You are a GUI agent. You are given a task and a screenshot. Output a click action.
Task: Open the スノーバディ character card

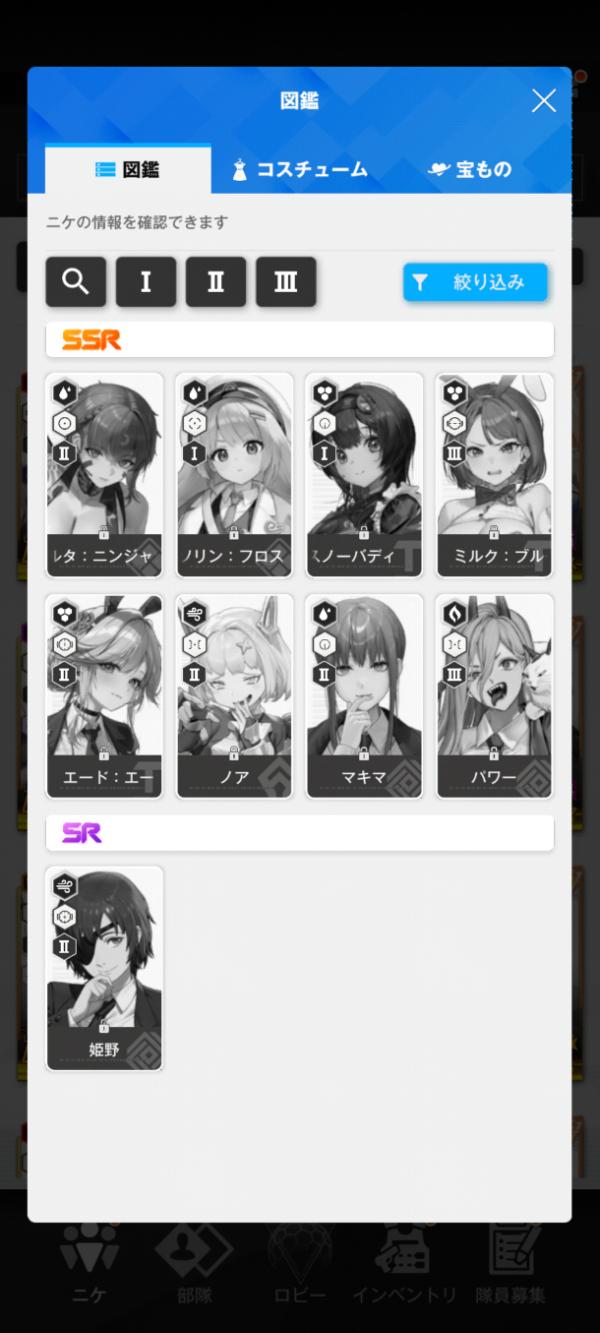coord(364,475)
